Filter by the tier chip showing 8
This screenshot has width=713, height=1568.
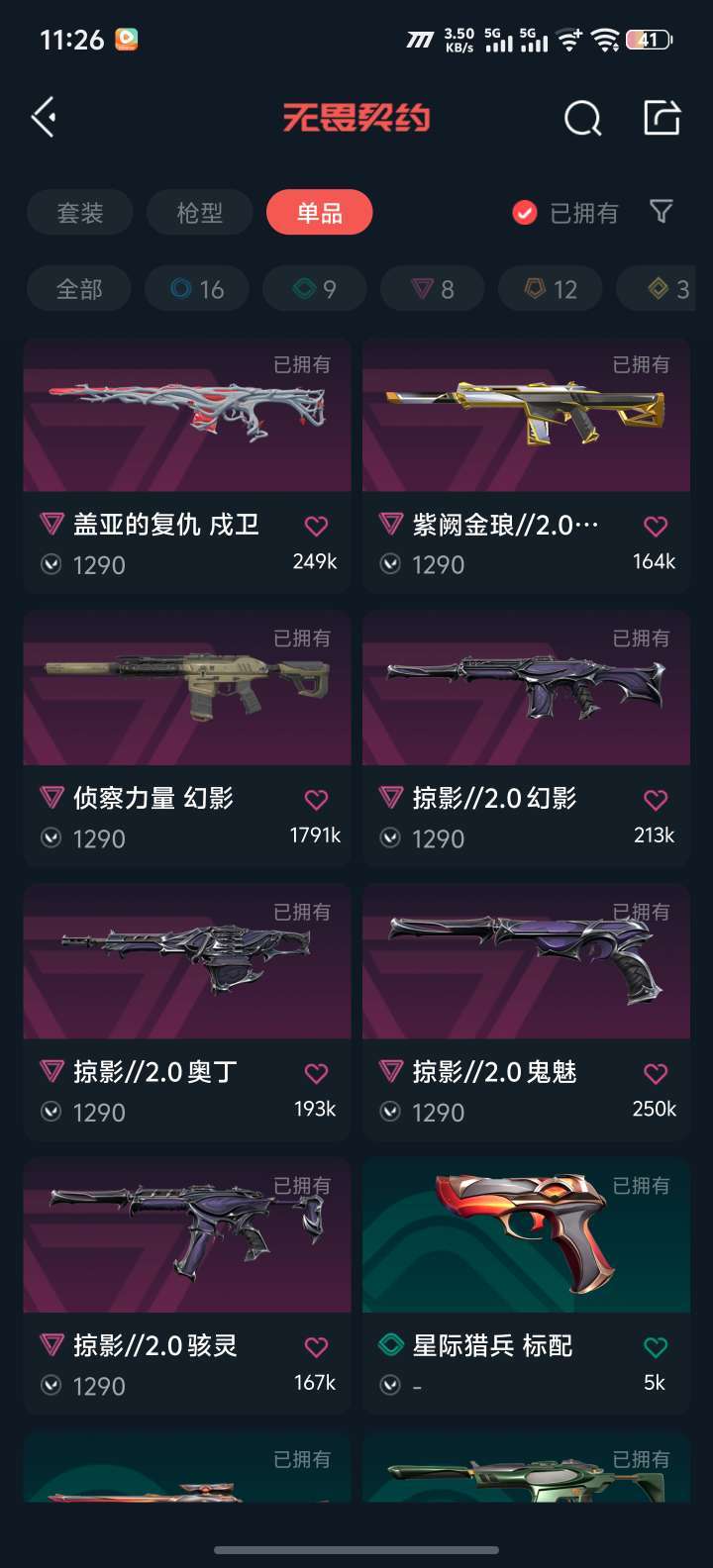pos(433,289)
